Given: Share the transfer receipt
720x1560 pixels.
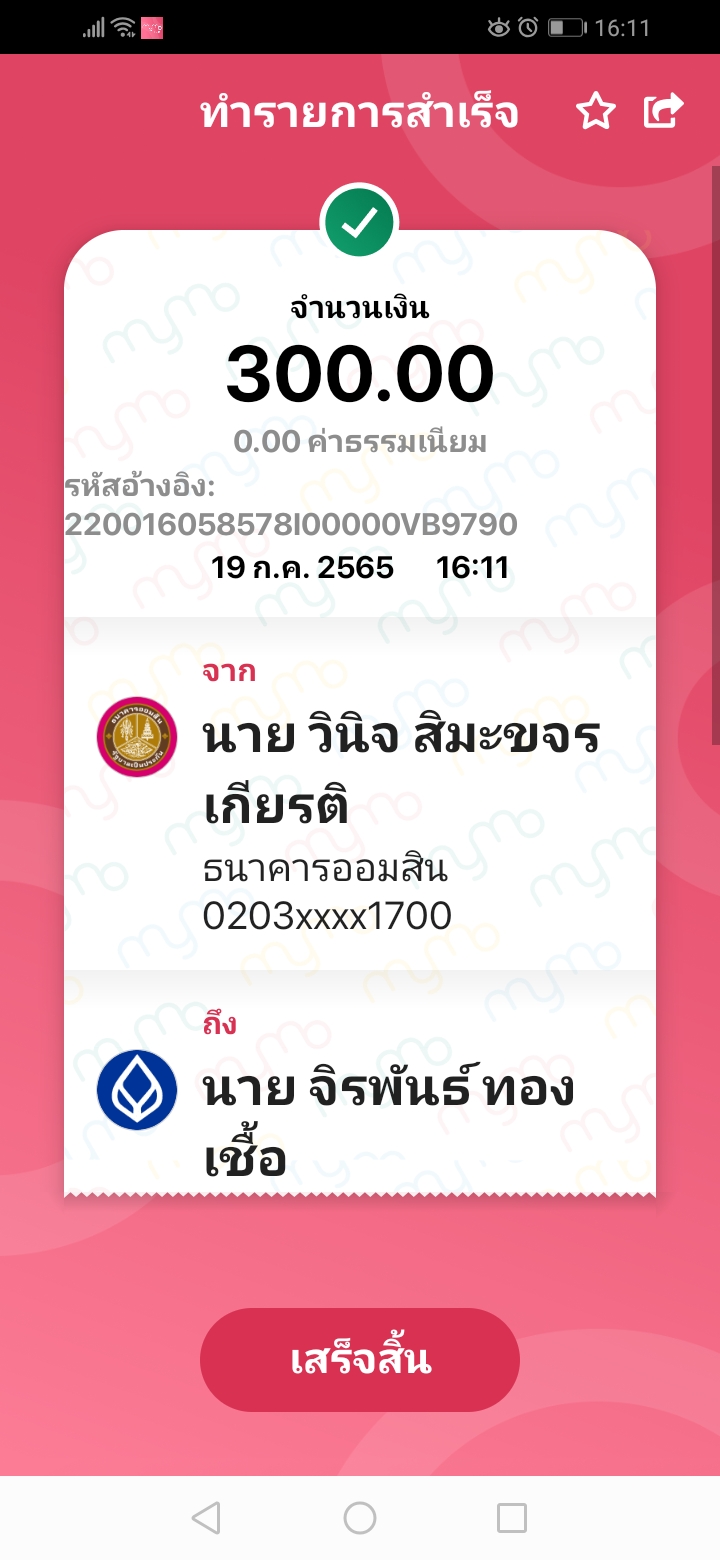Looking at the screenshot, I should [x=663, y=111].
